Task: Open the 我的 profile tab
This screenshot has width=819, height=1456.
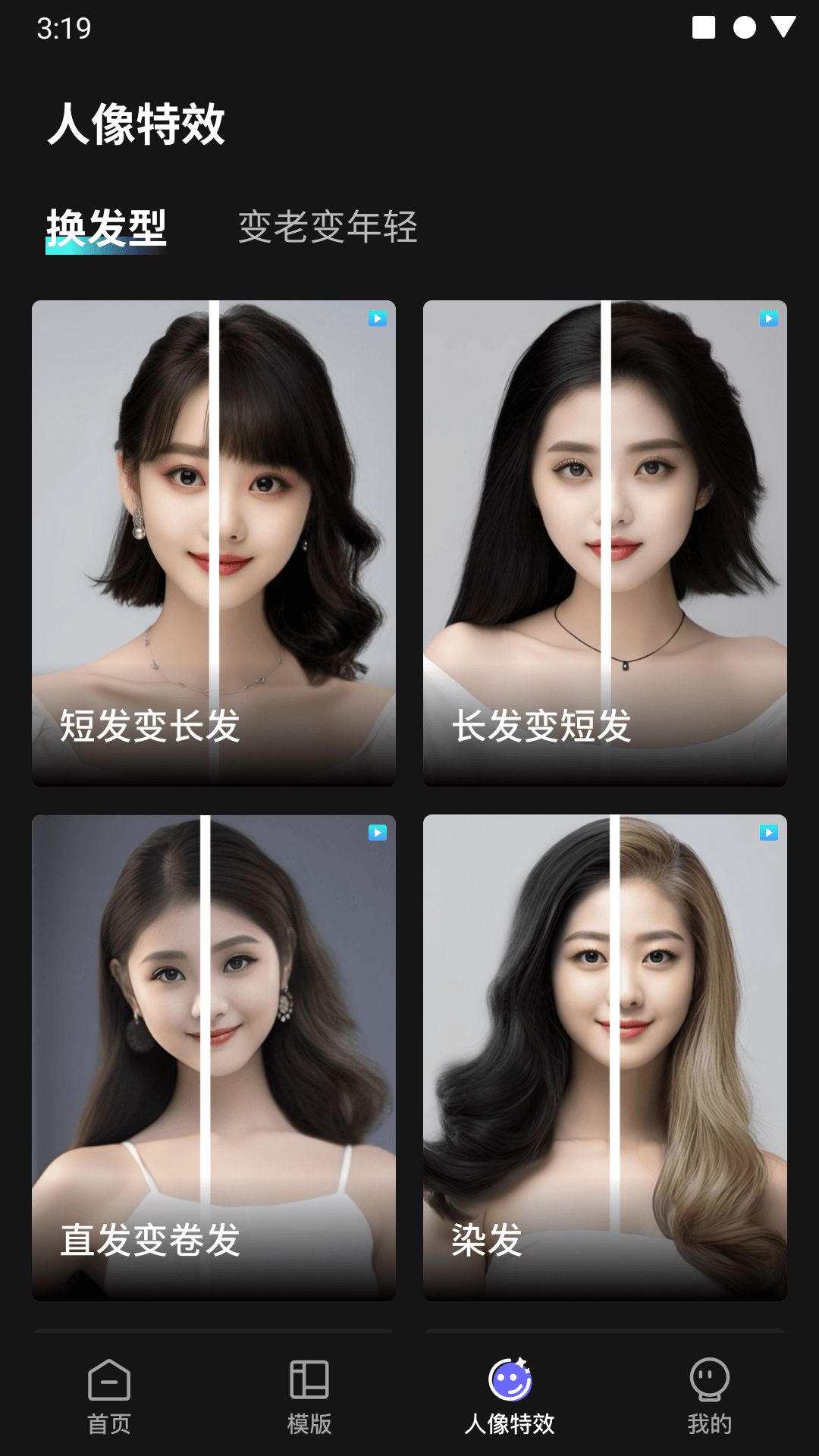Action: (x=709, y=1397)
